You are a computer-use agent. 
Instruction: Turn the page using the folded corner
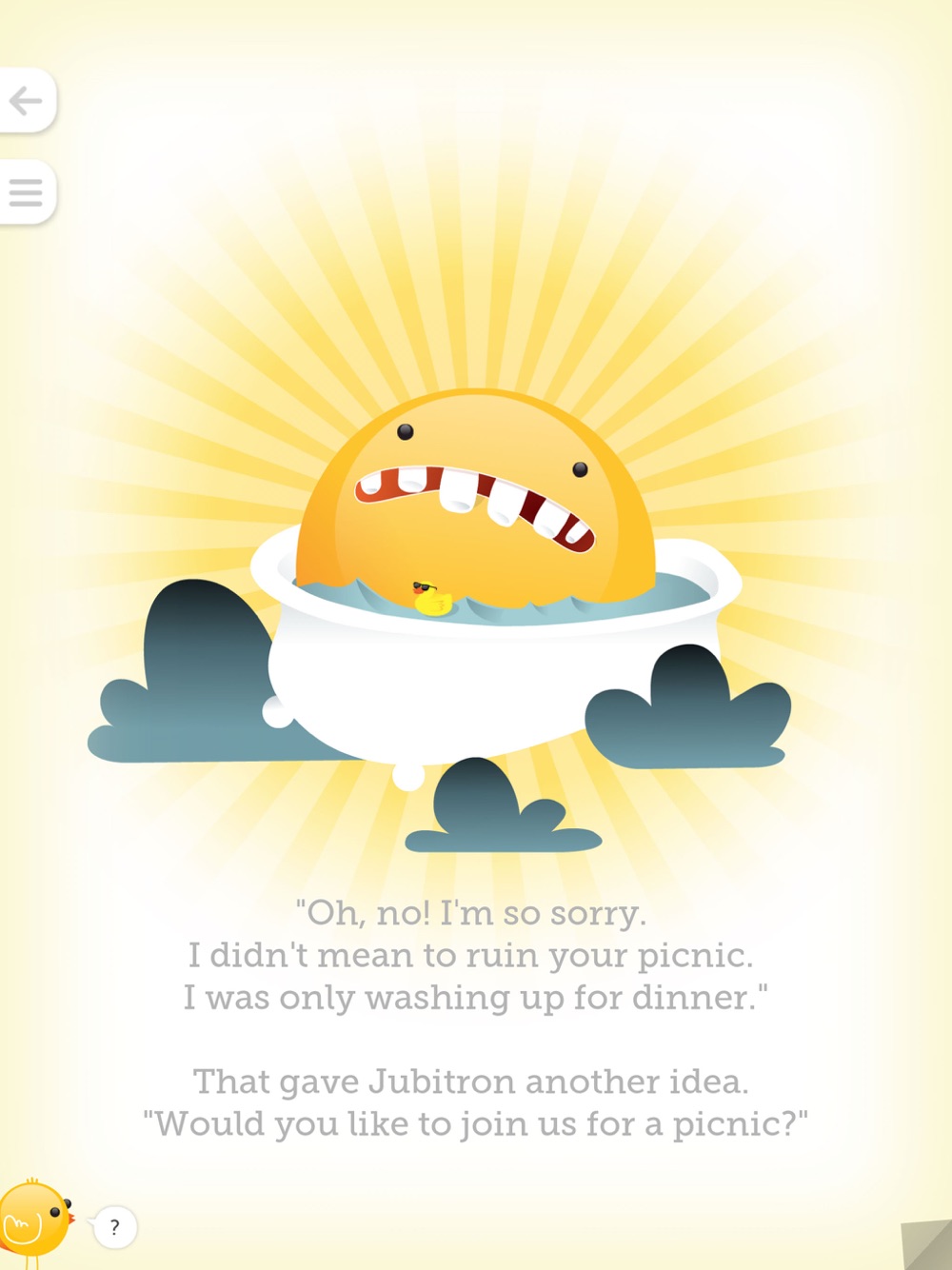point(926,1244)
